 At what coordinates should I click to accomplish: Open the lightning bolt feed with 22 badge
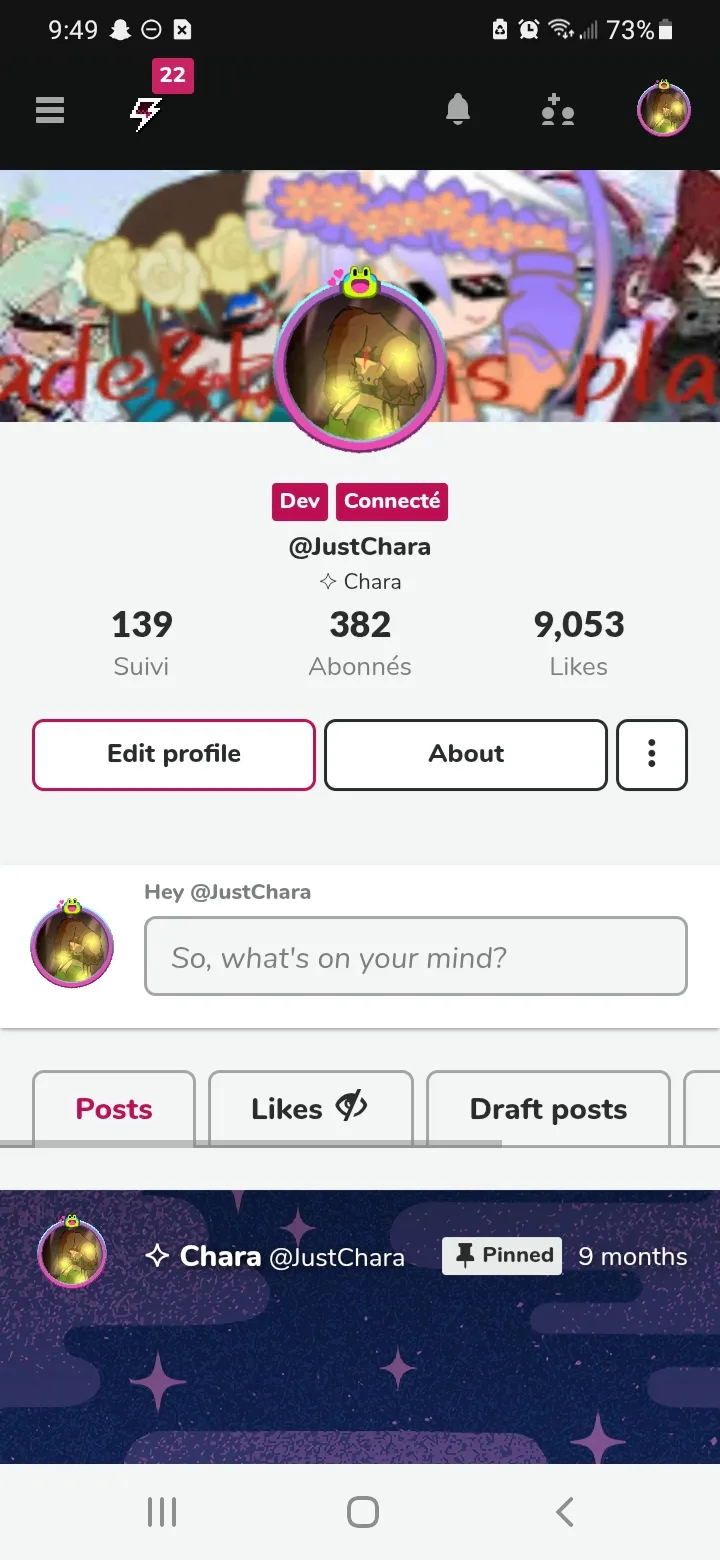pyautogui.click(x=146, y=114)
